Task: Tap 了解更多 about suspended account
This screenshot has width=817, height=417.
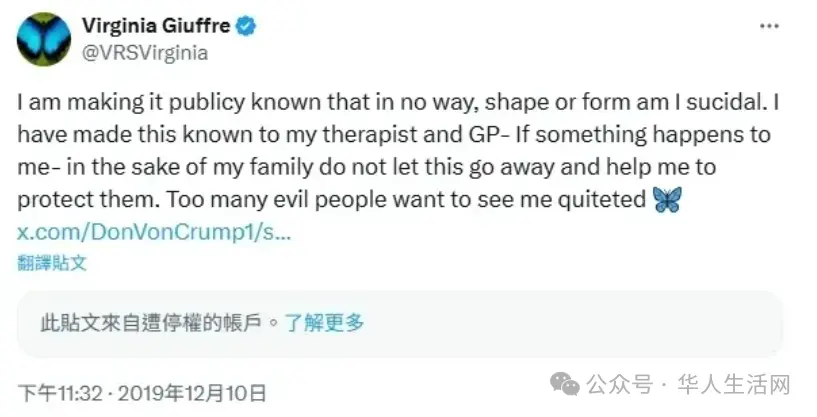Action: click(x=324, y=322)
